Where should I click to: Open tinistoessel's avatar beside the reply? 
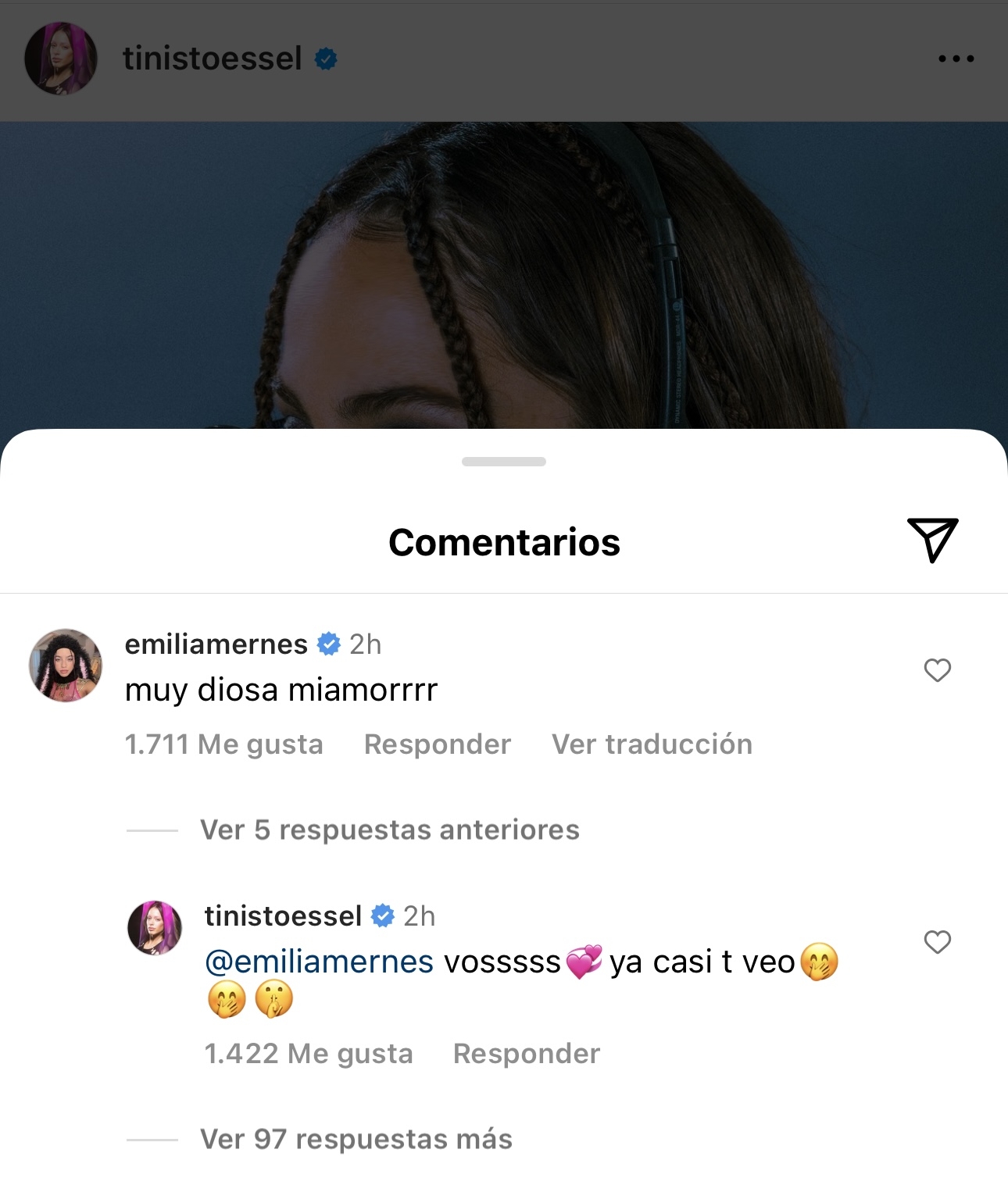[155, 927]
